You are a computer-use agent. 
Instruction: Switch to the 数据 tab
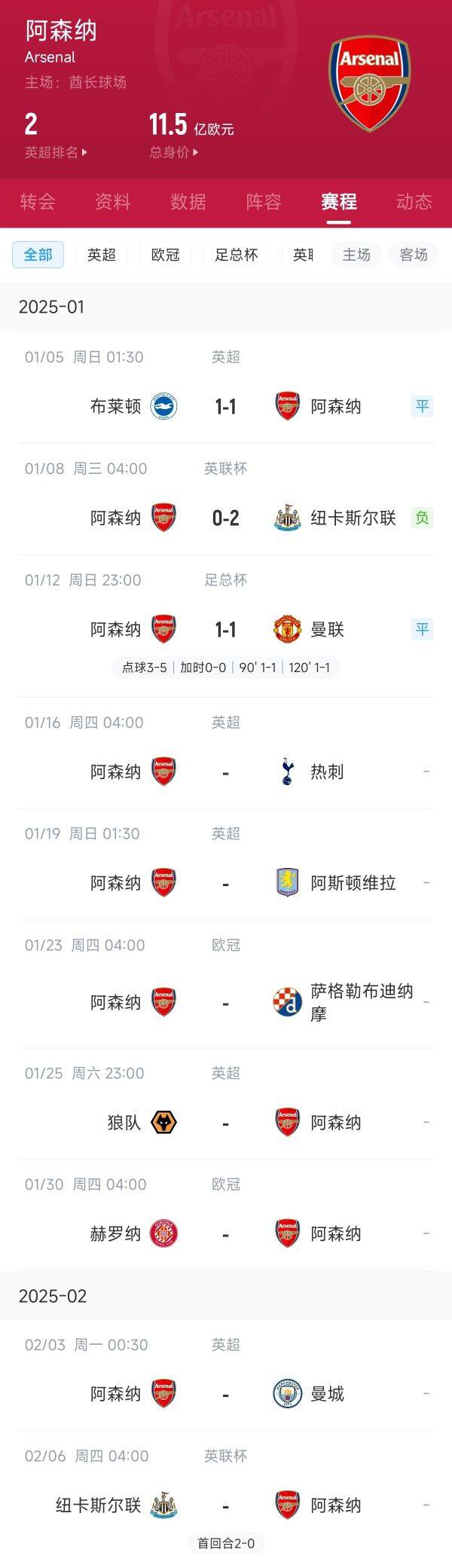188,202
